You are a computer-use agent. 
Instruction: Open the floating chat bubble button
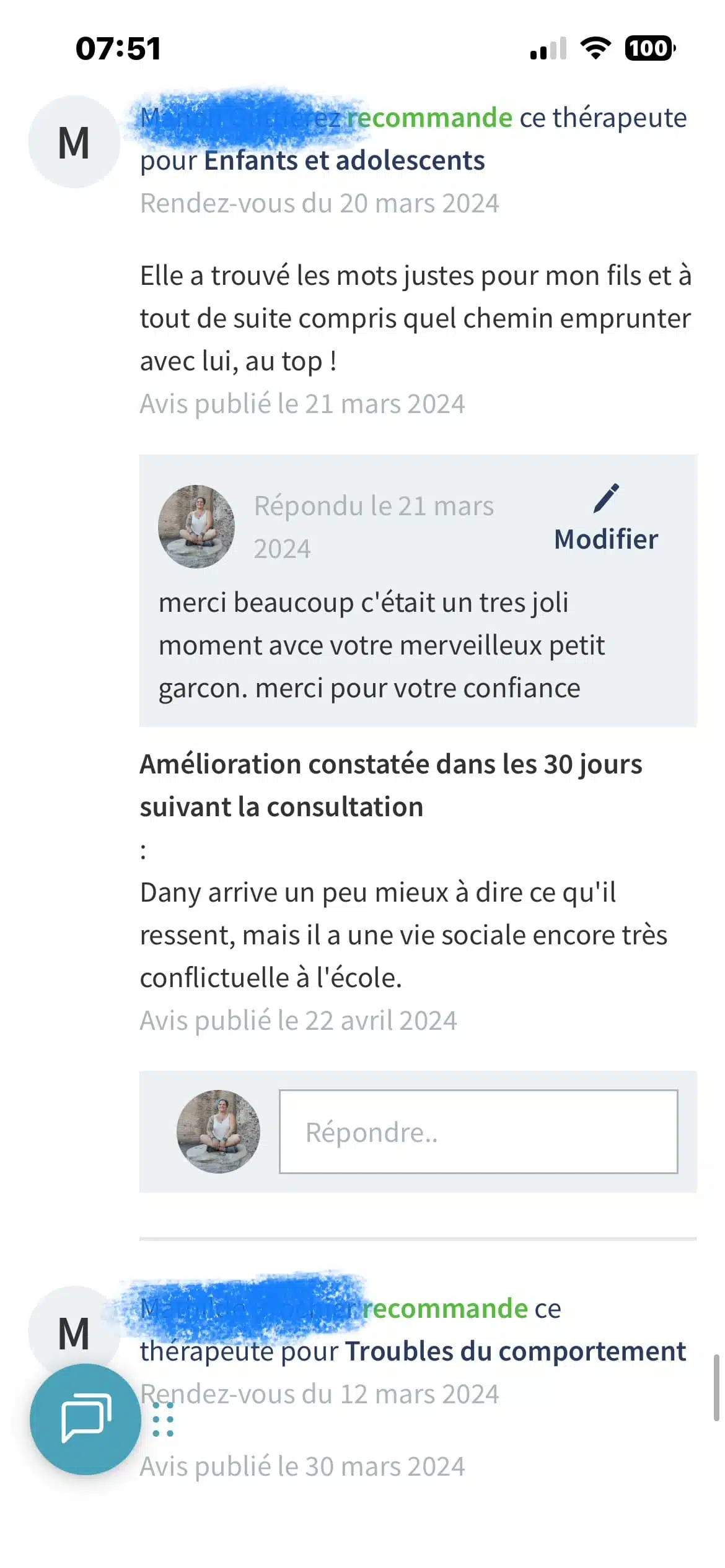[86, 1419]
